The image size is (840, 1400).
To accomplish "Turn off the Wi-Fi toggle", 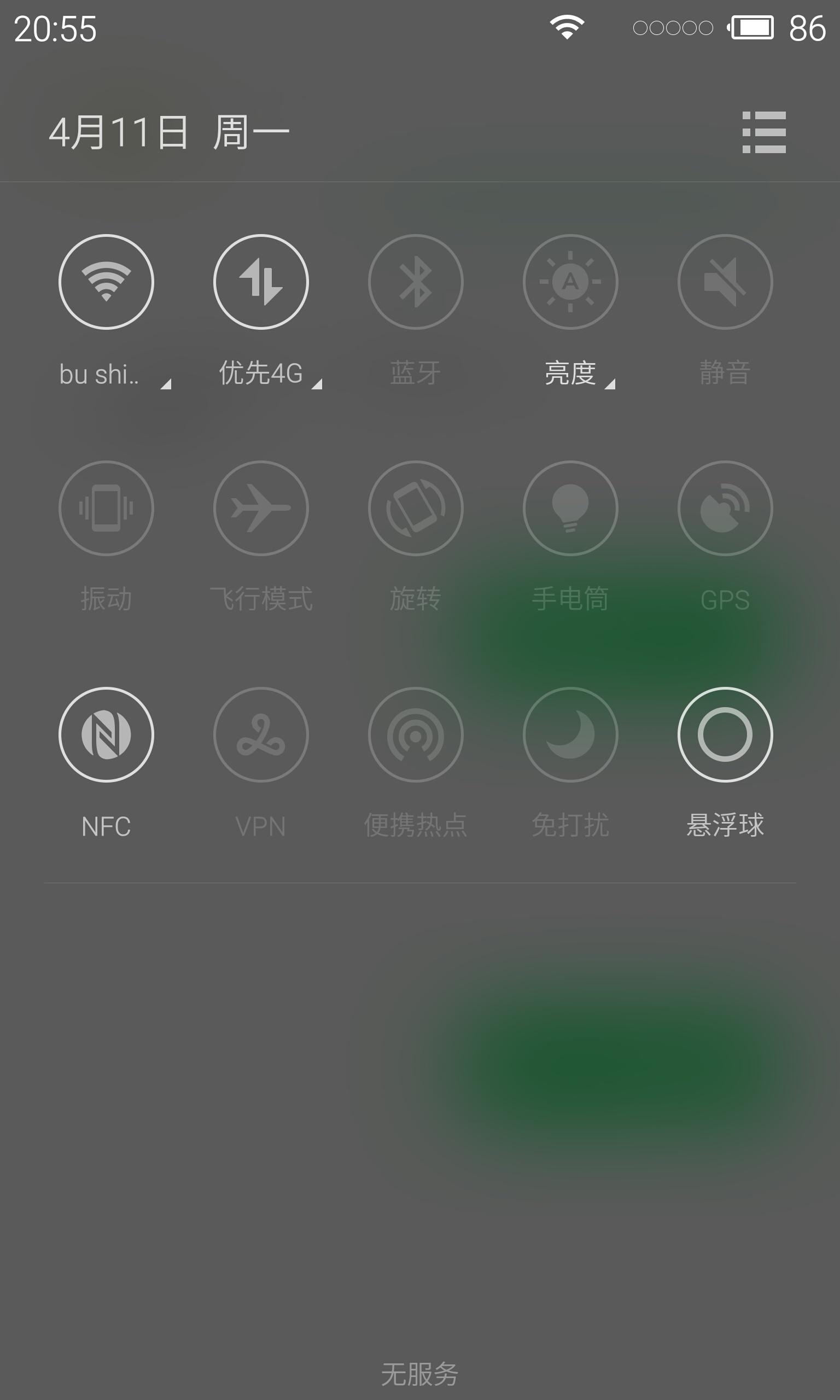I will tap(106, 281).
